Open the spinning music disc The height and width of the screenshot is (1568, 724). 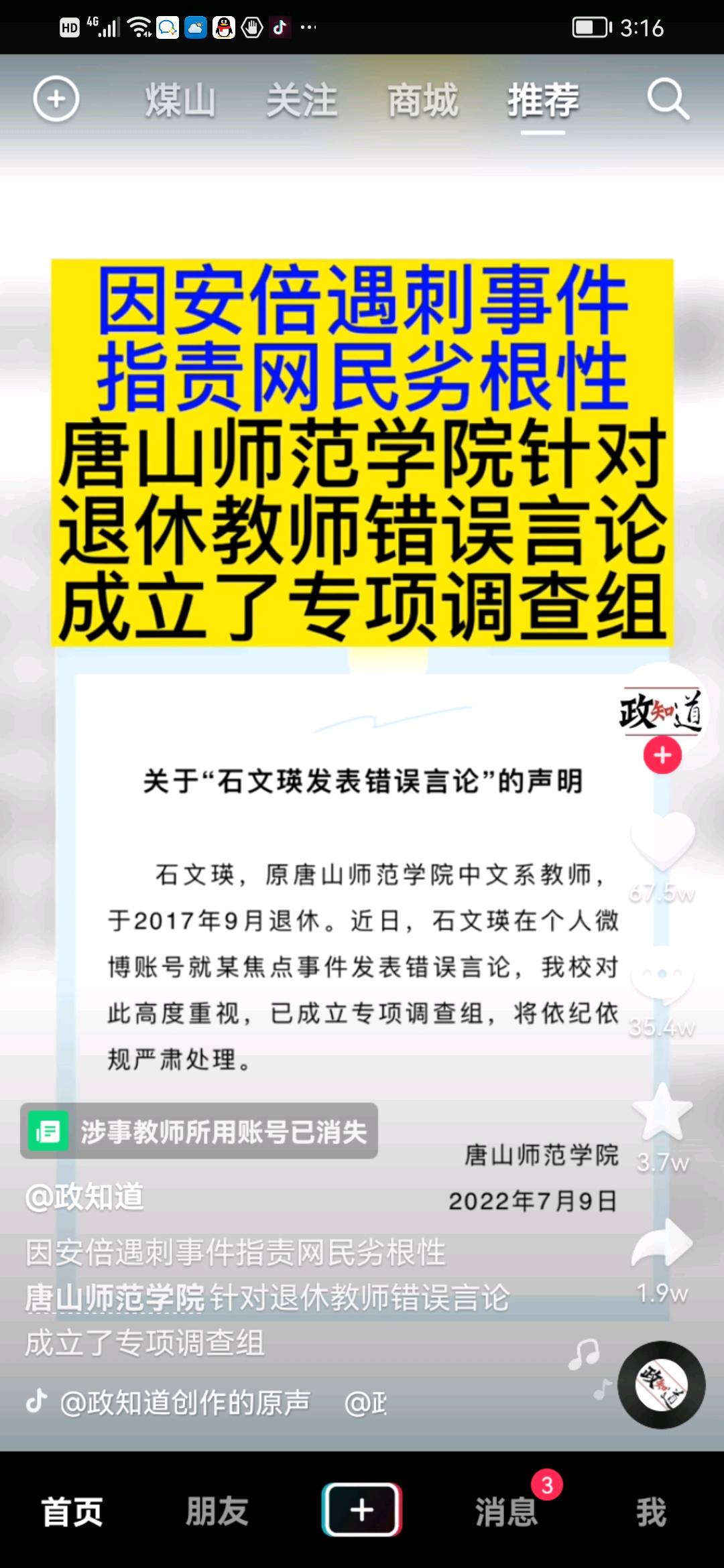pyautogui.click(x=661, y=1384)
